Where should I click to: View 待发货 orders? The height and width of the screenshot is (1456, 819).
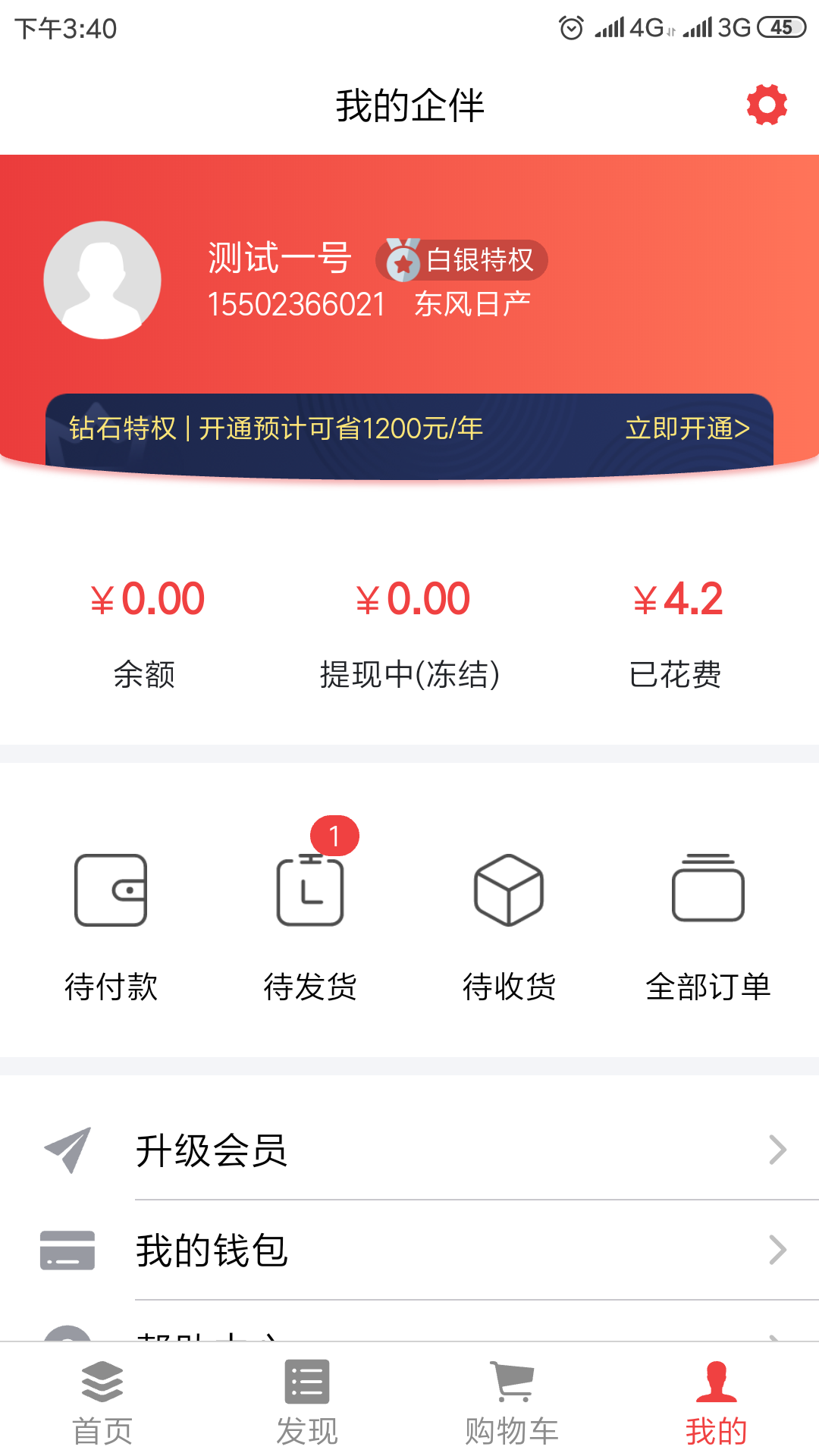pyautogui.click(x=310, y=925)
